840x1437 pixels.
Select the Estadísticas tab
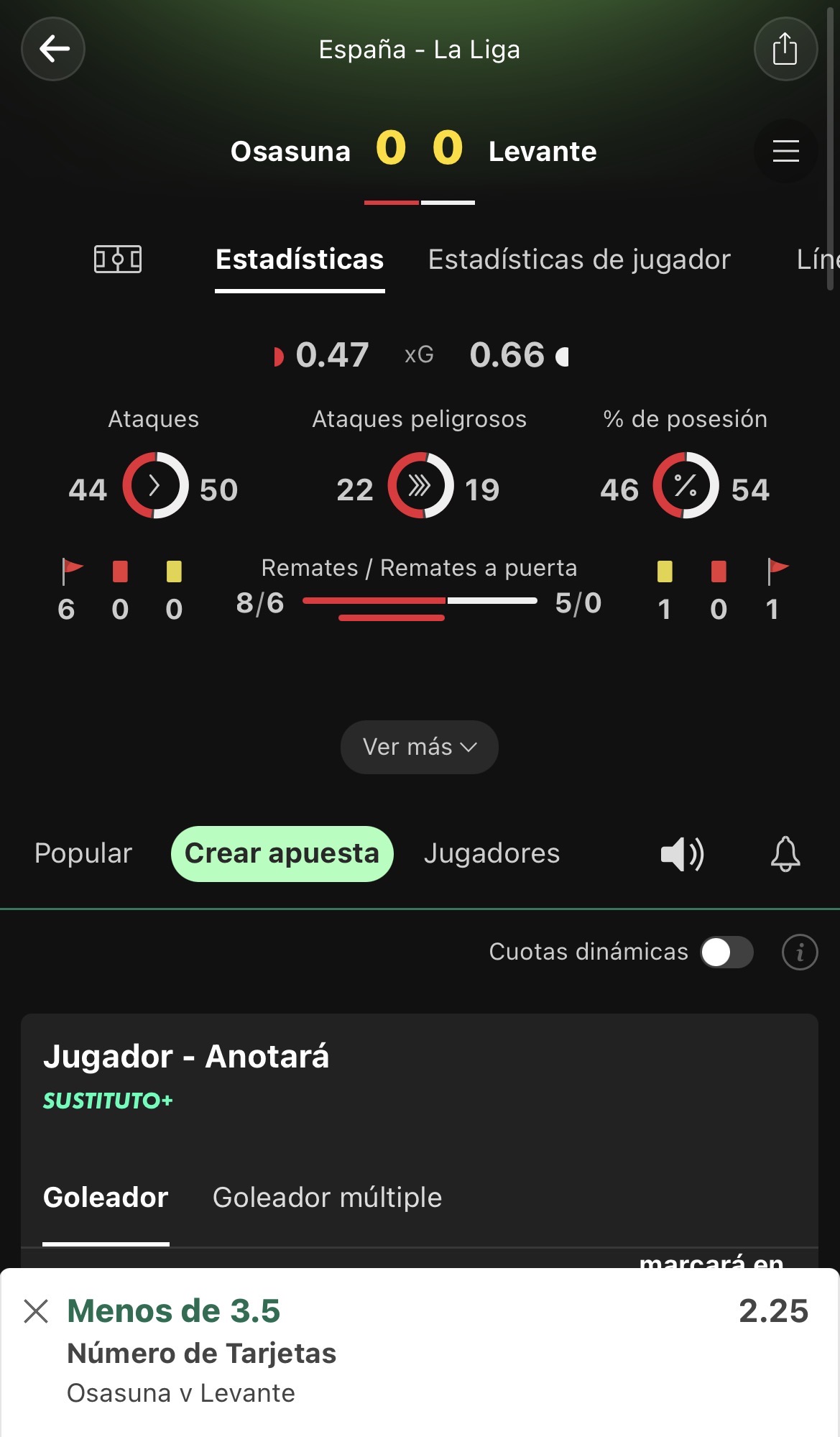(x=300, y=260)
